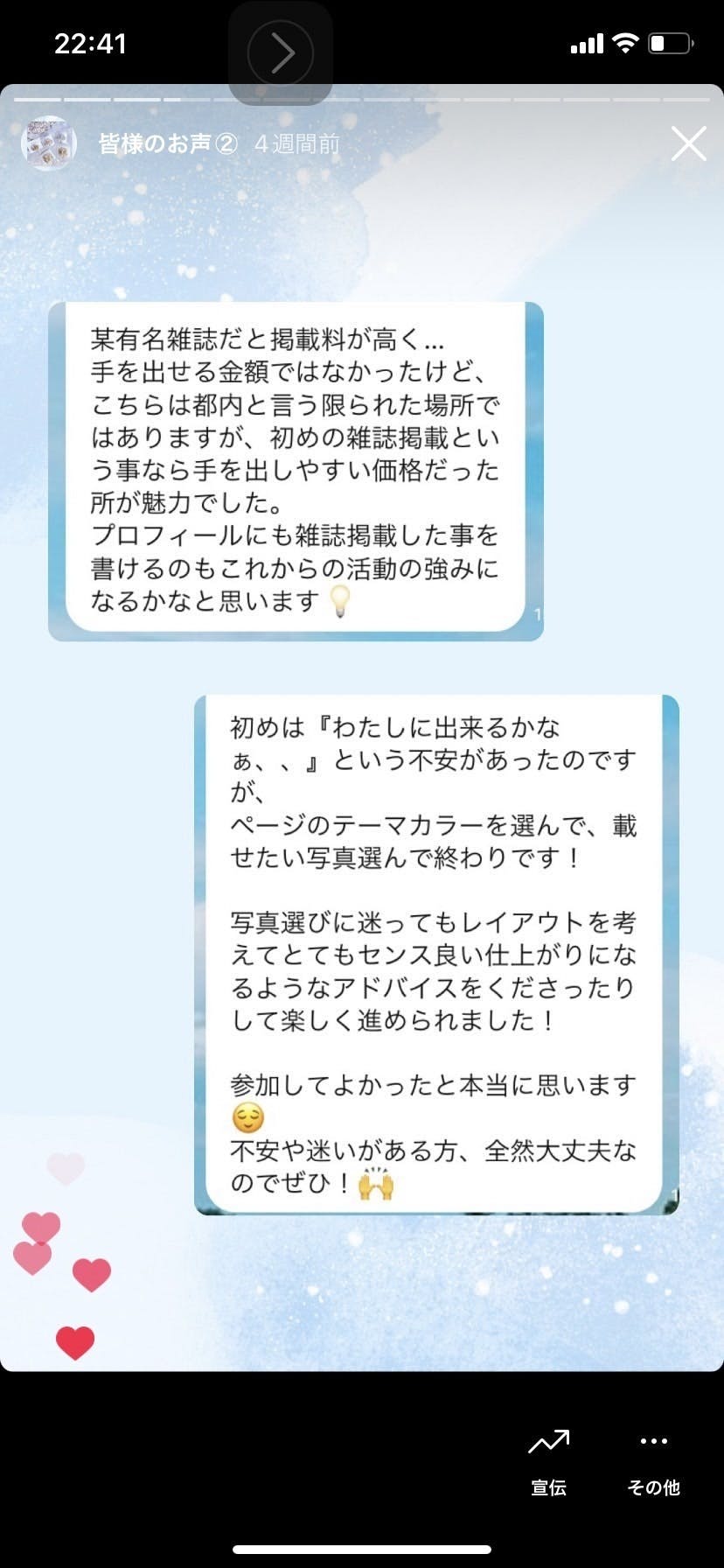Open the highlight's profile picture
The width and height of the screenshot is (724, 1568).
49,143
